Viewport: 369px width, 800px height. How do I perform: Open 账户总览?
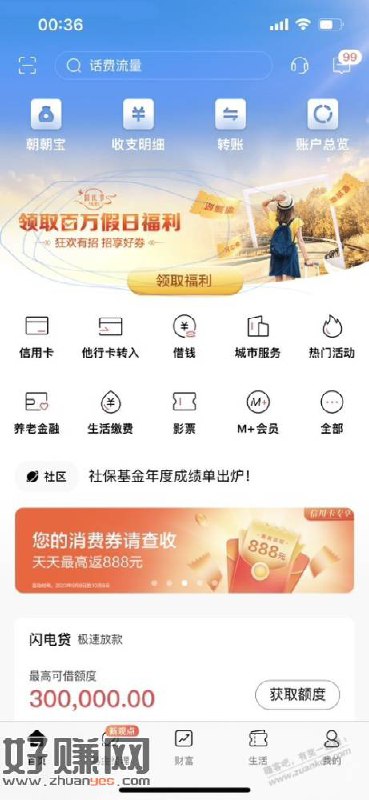coord(323,125)
